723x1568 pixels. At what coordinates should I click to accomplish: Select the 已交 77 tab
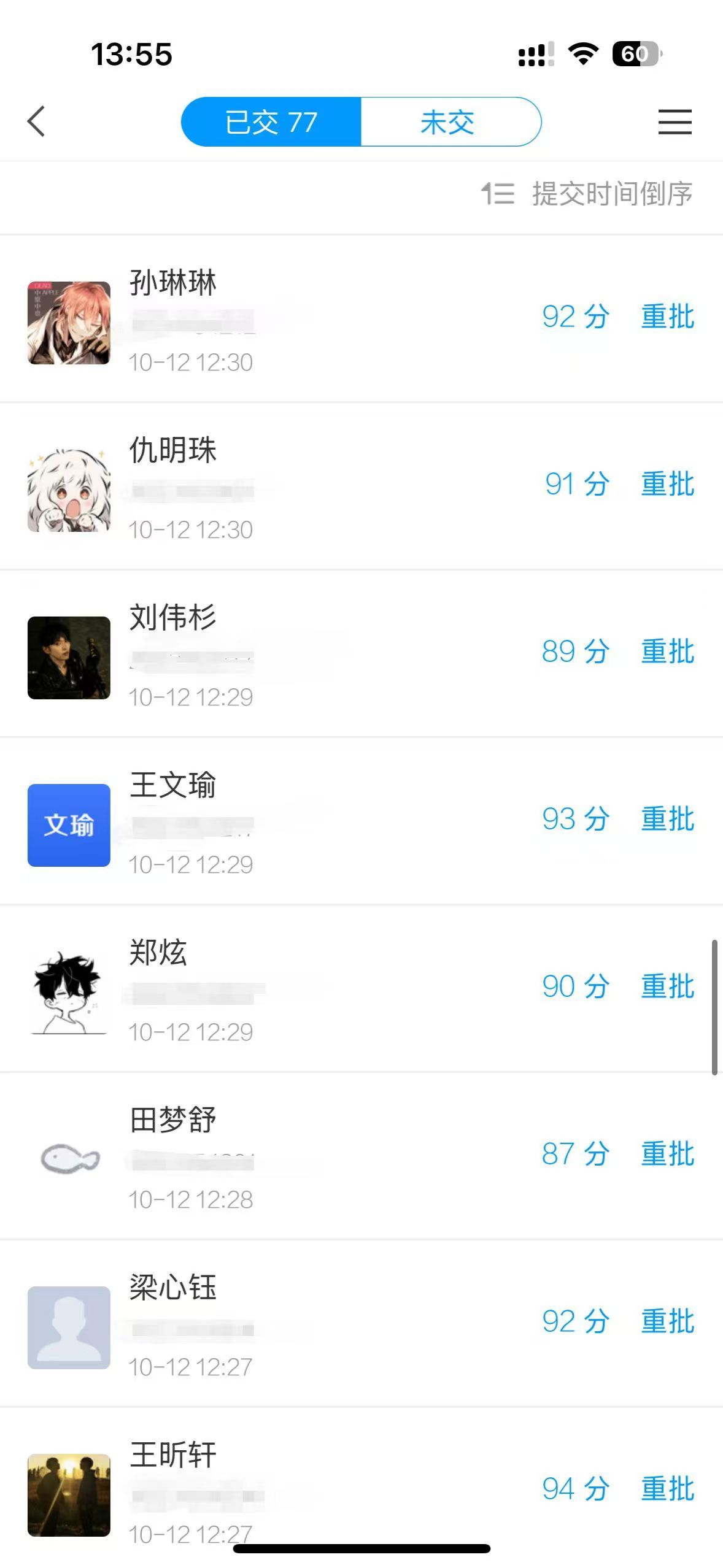271,121
